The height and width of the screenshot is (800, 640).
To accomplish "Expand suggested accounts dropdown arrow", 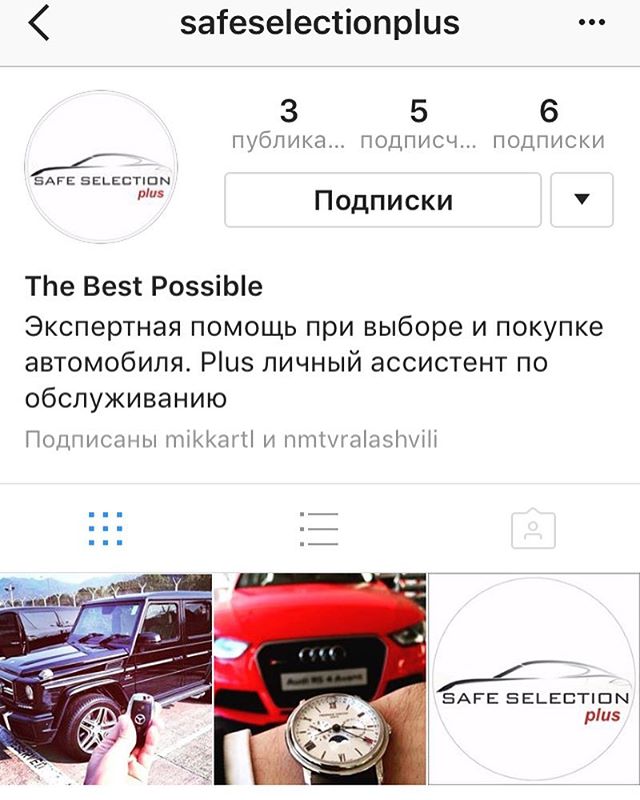I will point(581,200).
